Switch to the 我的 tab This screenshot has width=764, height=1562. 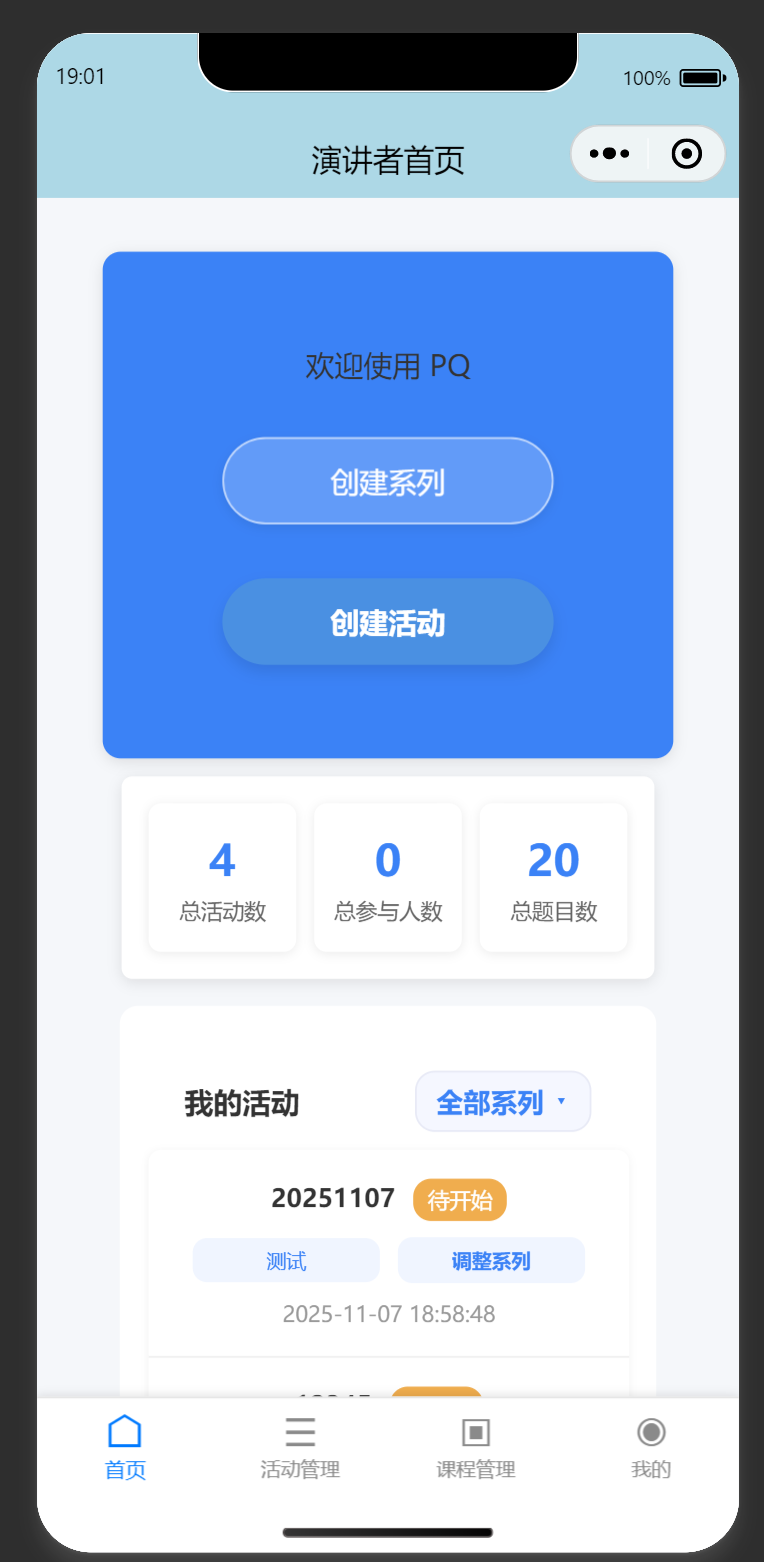tap(651, 1446)
